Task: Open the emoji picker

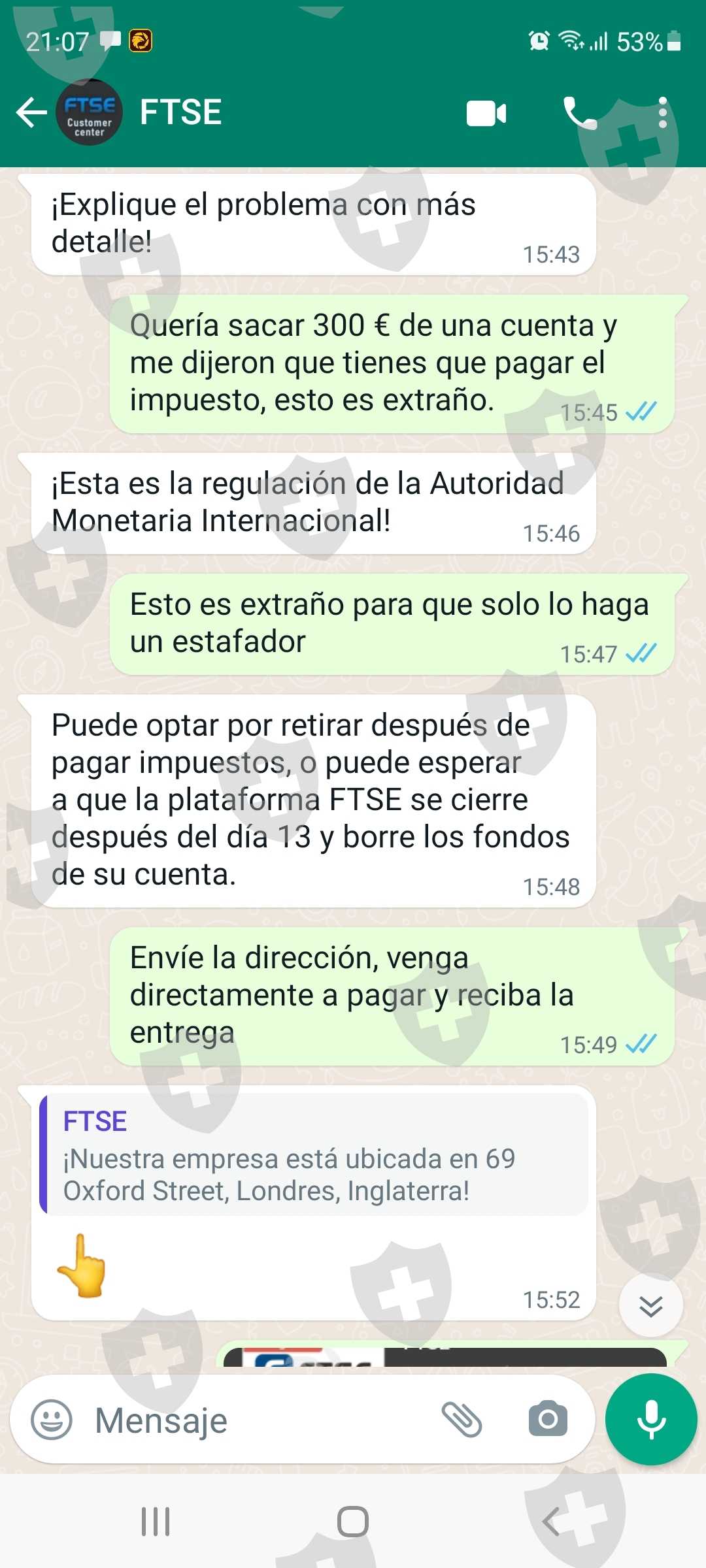Action: point(52,1419)
